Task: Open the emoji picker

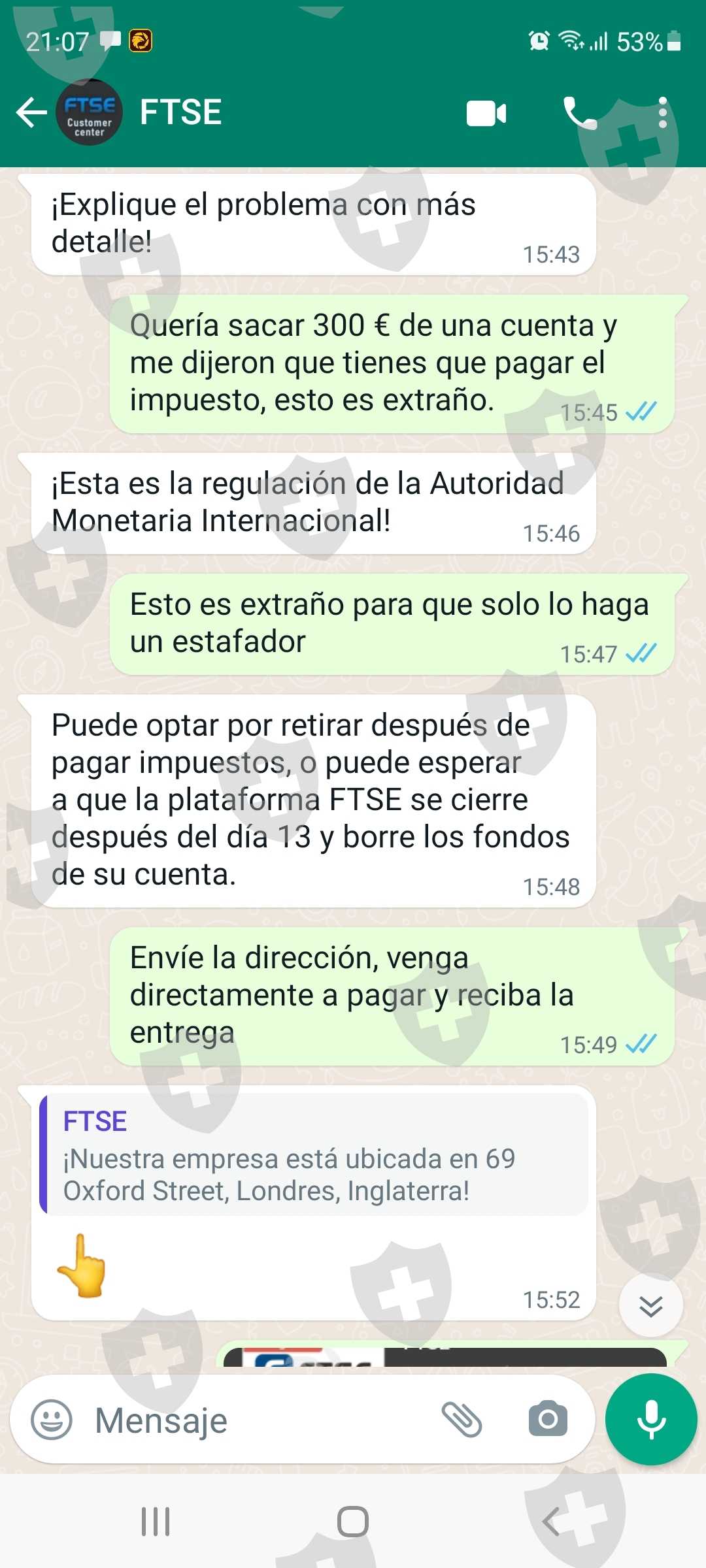Action: point(52,1419)
